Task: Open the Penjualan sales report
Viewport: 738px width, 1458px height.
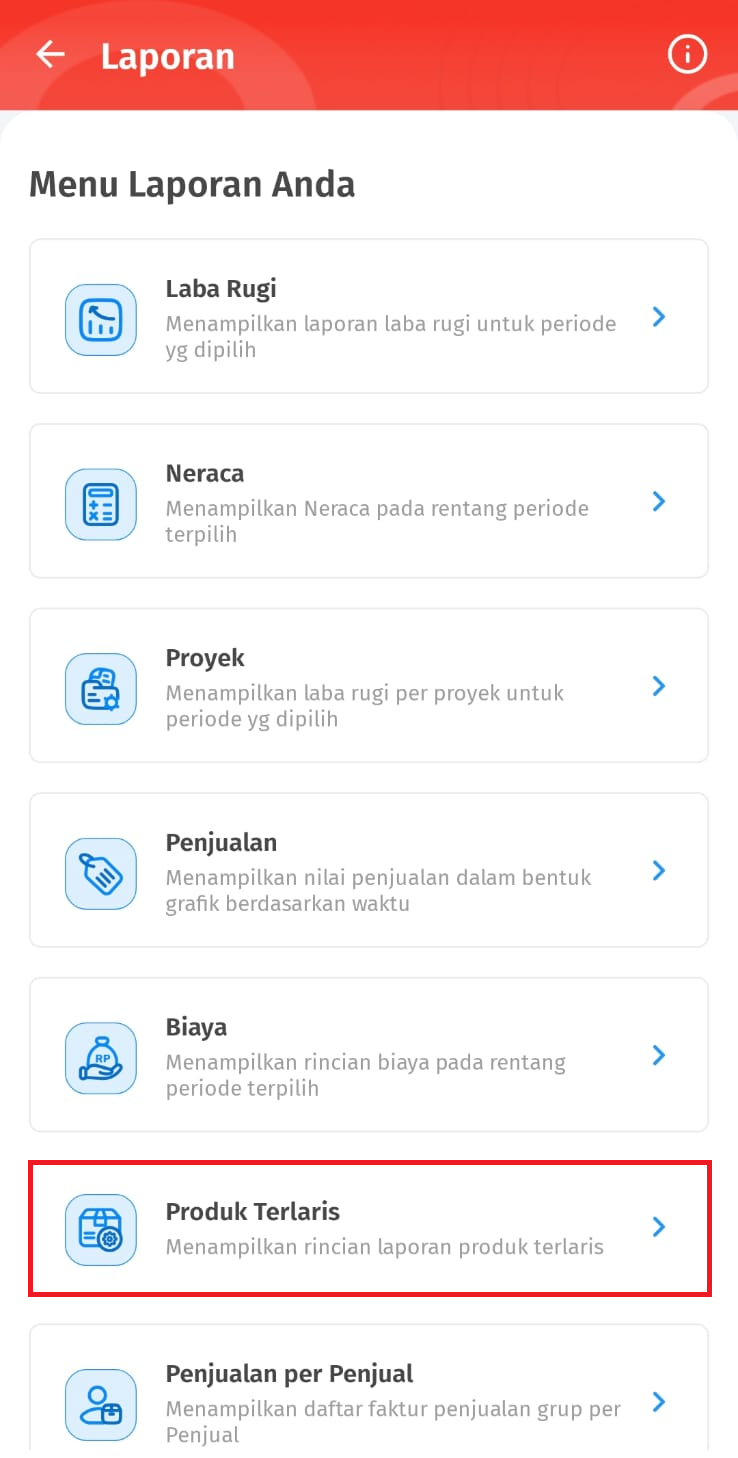Action: [369, 870]
